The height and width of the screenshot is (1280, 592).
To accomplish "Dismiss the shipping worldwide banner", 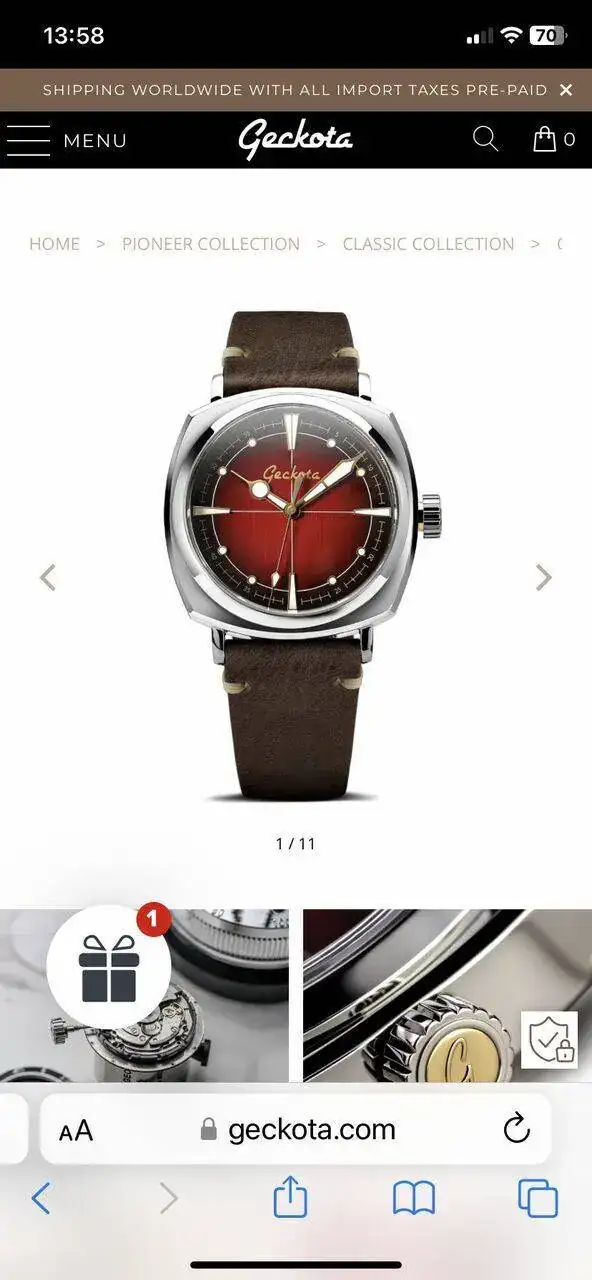I will (x=566, y=90).
